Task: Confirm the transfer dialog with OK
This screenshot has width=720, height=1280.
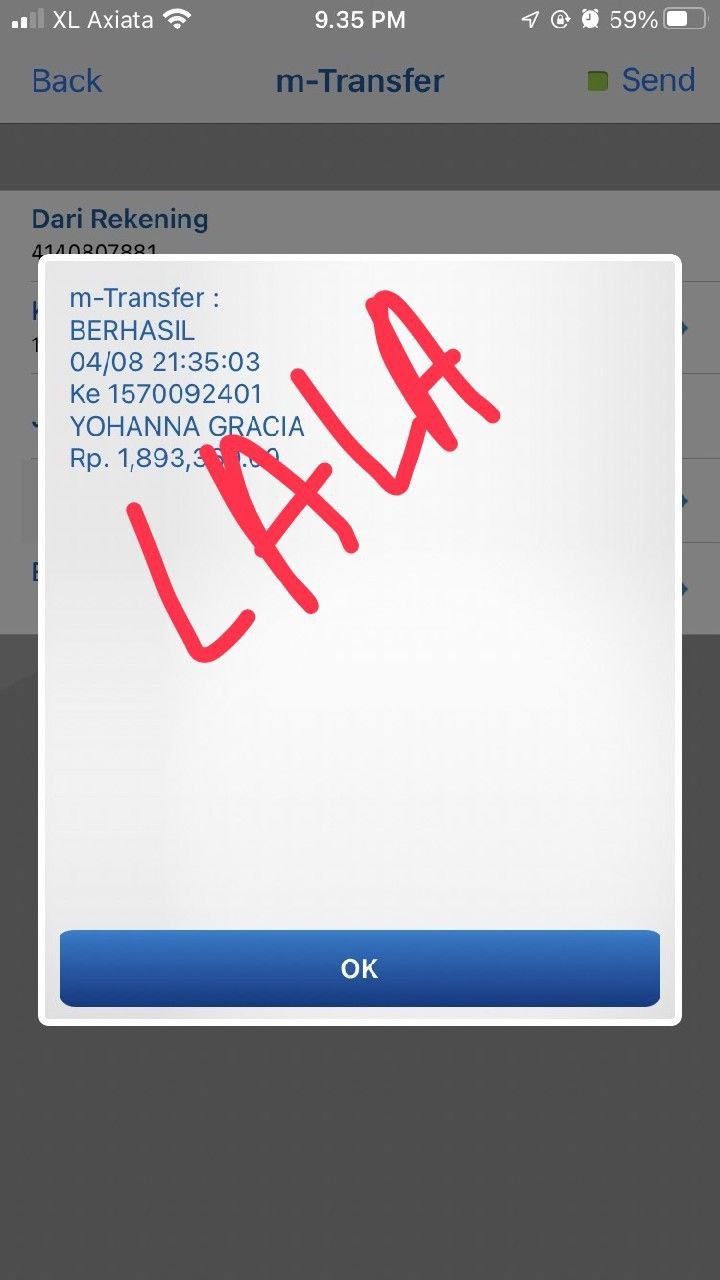Action: pyautogui.click(x=359, y=968)
